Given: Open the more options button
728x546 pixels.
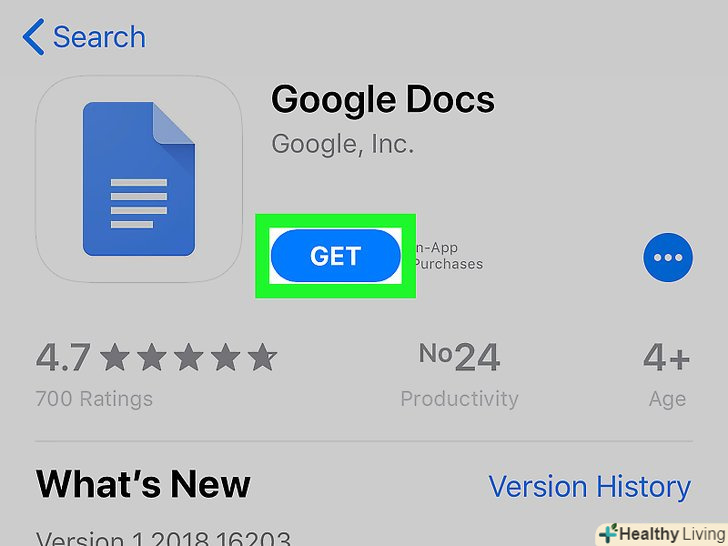Looking at the screenshot, I should click(667, 258).
